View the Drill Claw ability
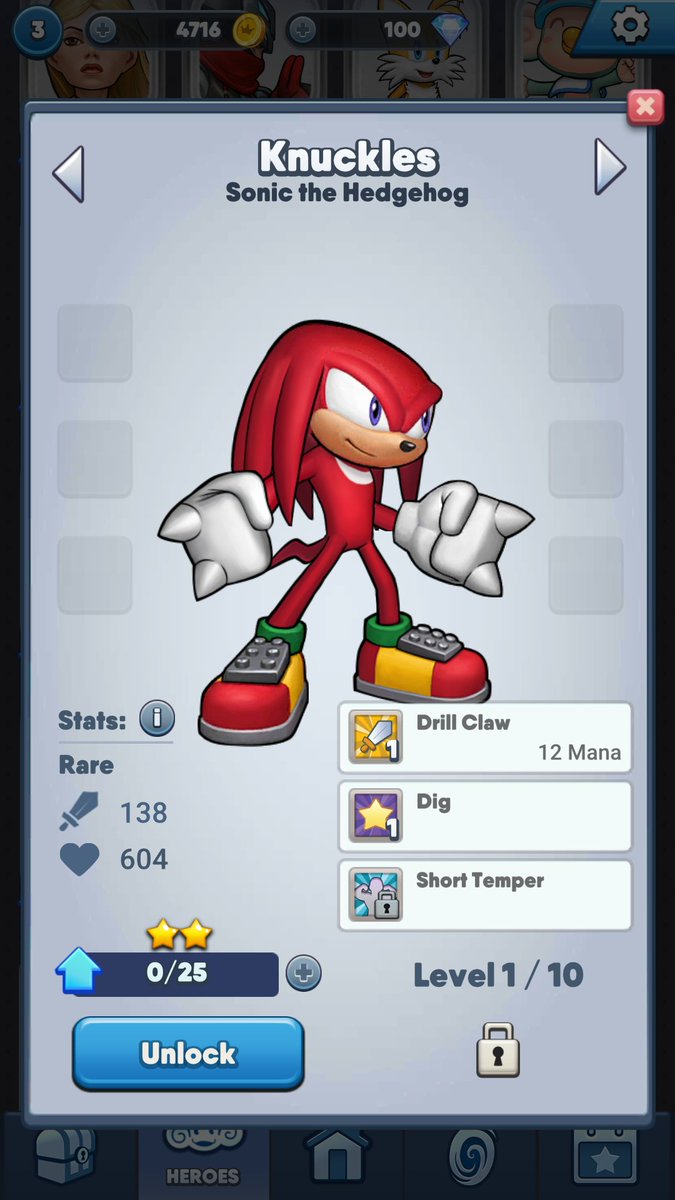This screenshot has height=1200, width=675. 485,738
